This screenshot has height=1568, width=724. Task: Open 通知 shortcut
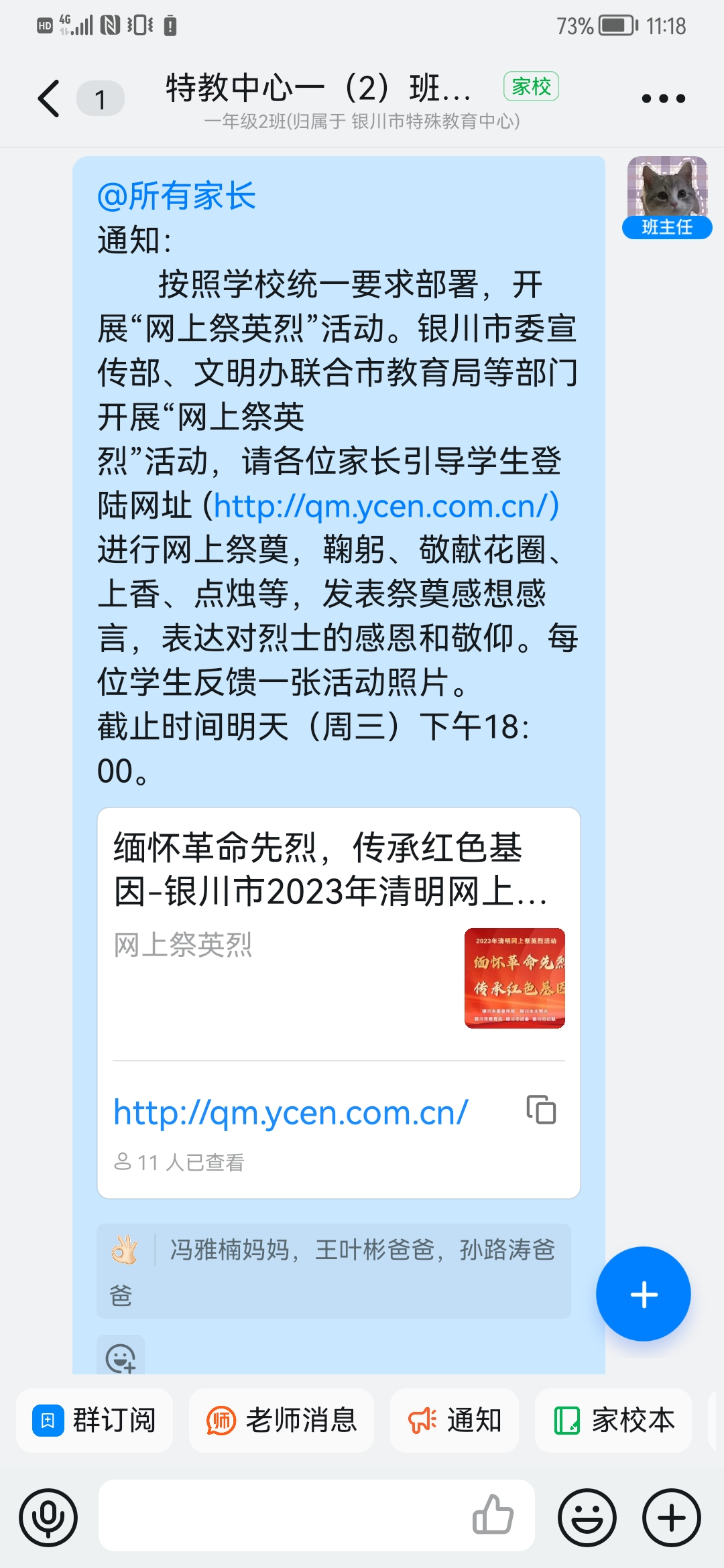[455, 1420]
